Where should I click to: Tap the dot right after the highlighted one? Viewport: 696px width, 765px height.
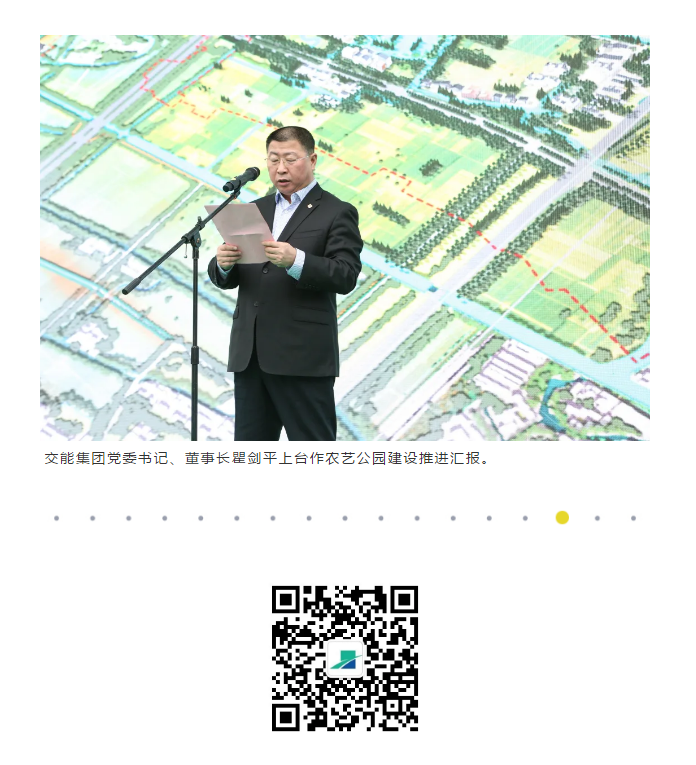597,518
